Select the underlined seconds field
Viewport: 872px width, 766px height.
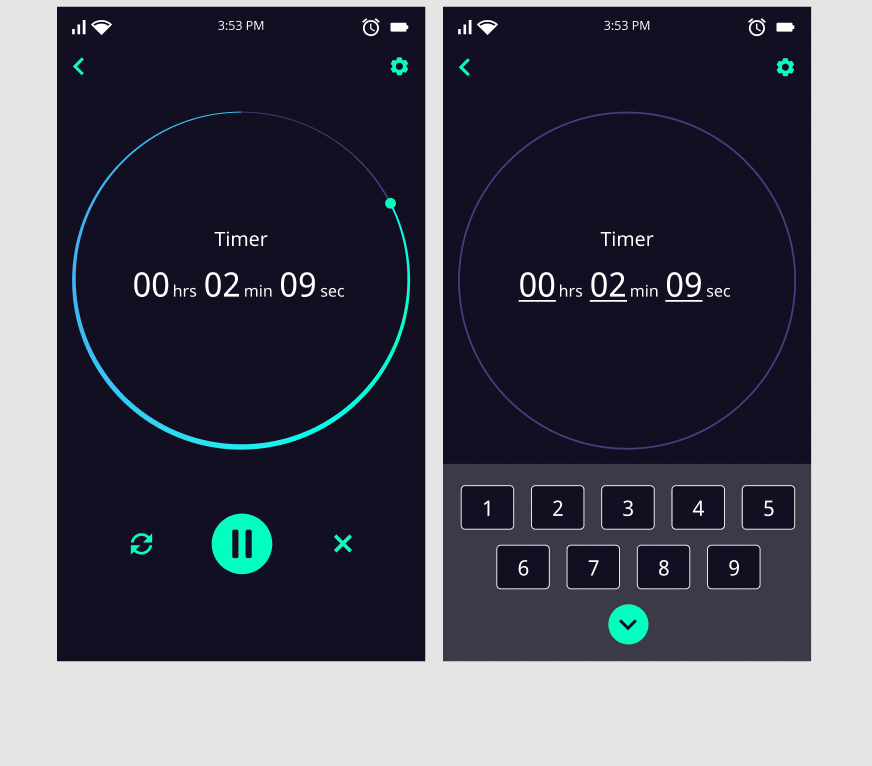(684, 286)
